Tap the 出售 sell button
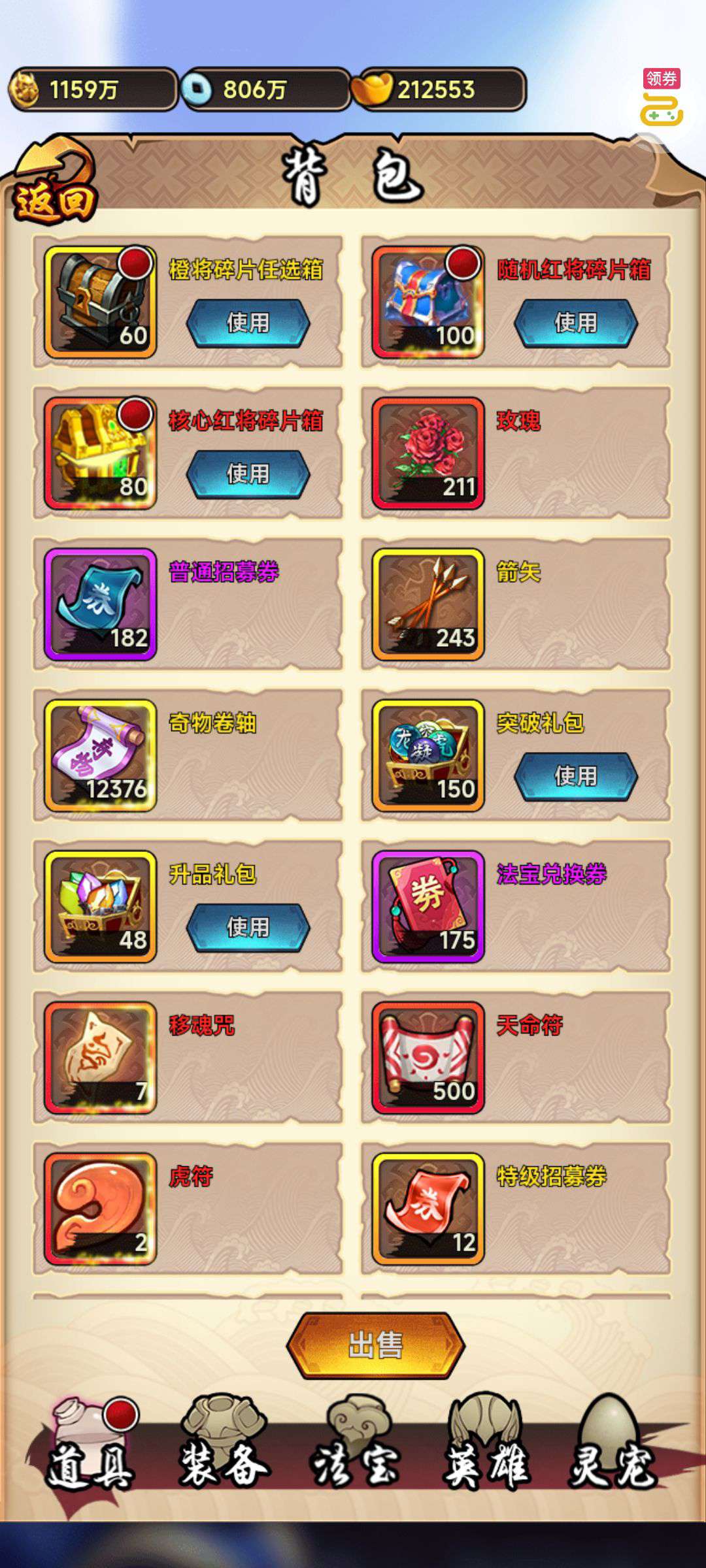The width and height of the screenshot is (706, 1568). coord(376,1346)
